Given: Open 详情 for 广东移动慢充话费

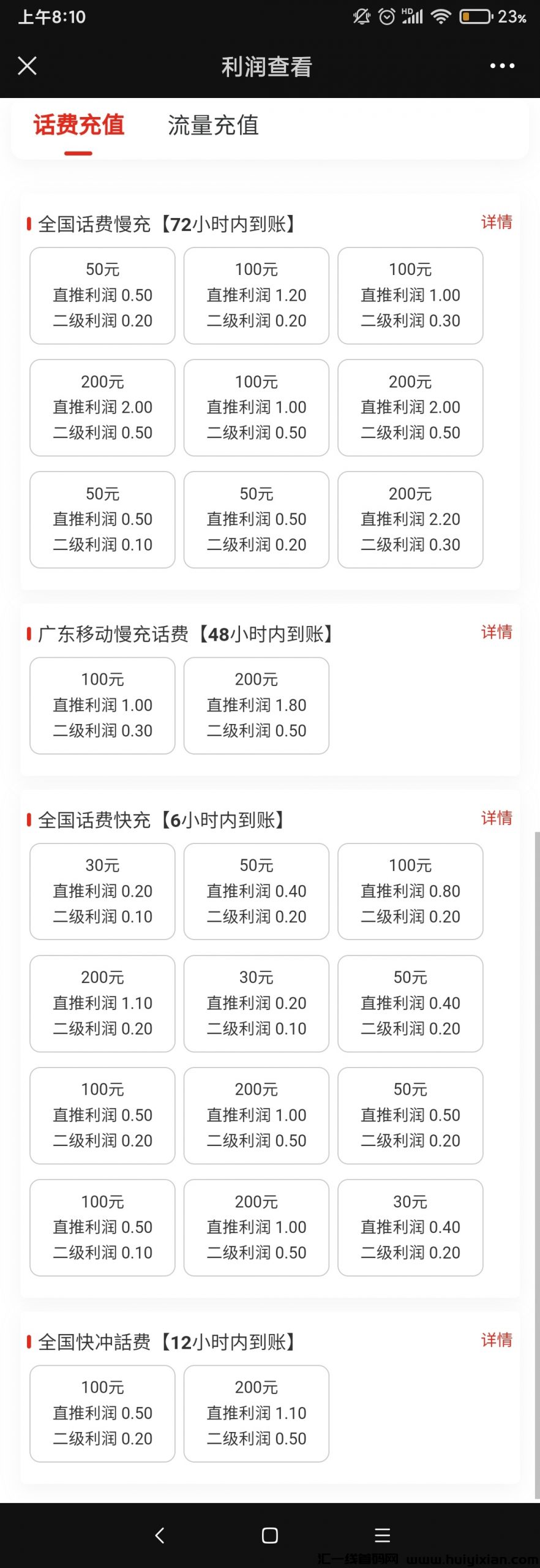Looking at the screenshot, I should pos(496,632).
